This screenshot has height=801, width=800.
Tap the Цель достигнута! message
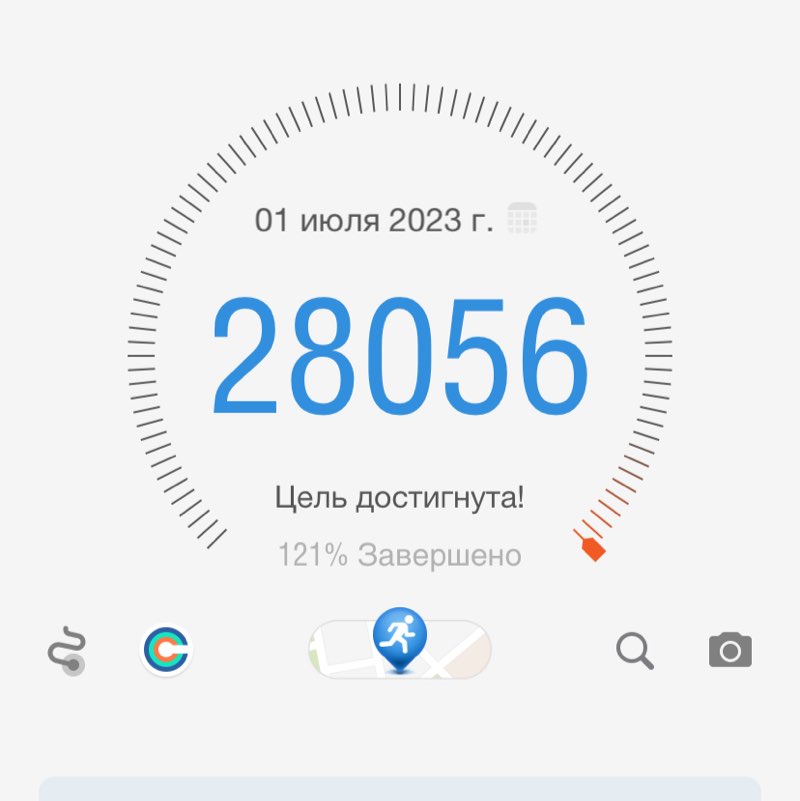[x=400, y=498]
